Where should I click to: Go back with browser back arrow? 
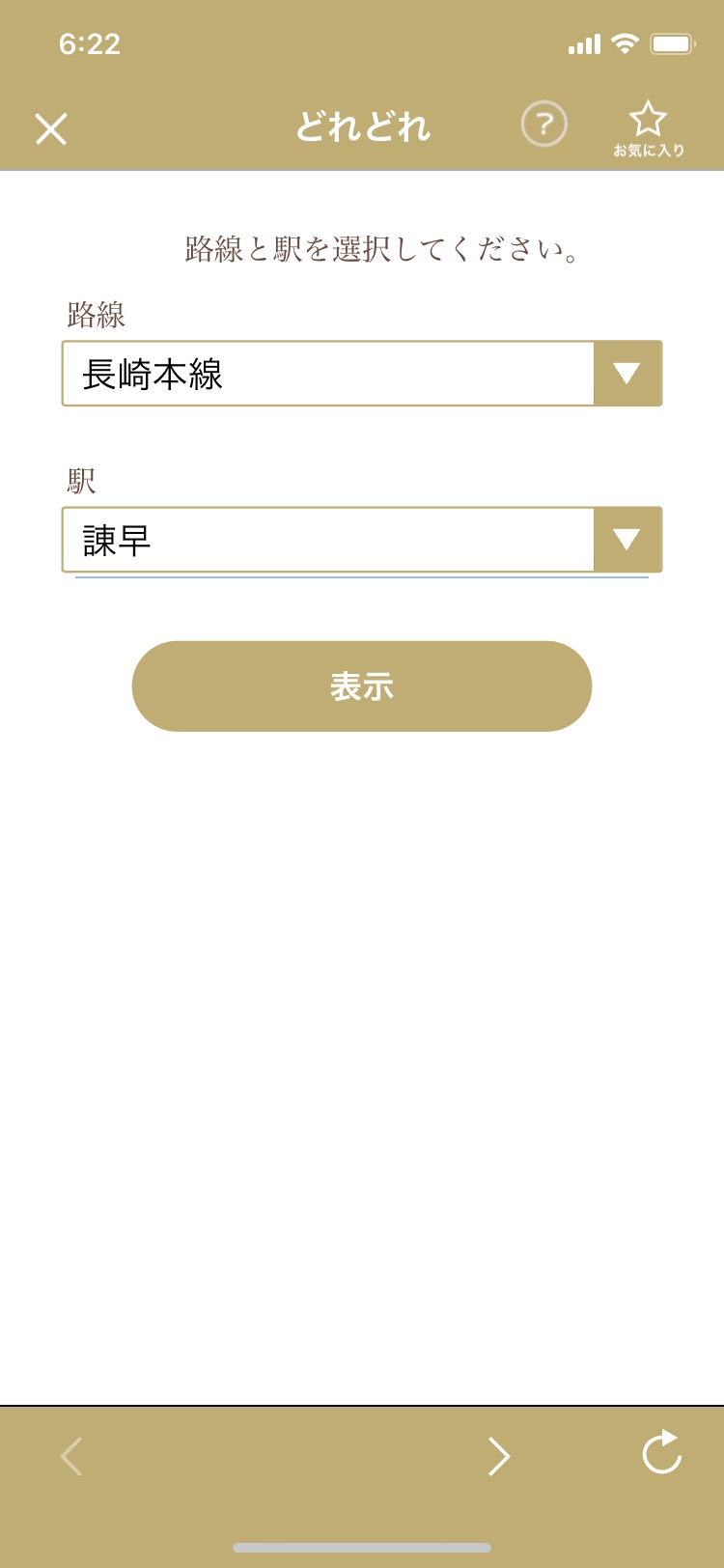71,1456
